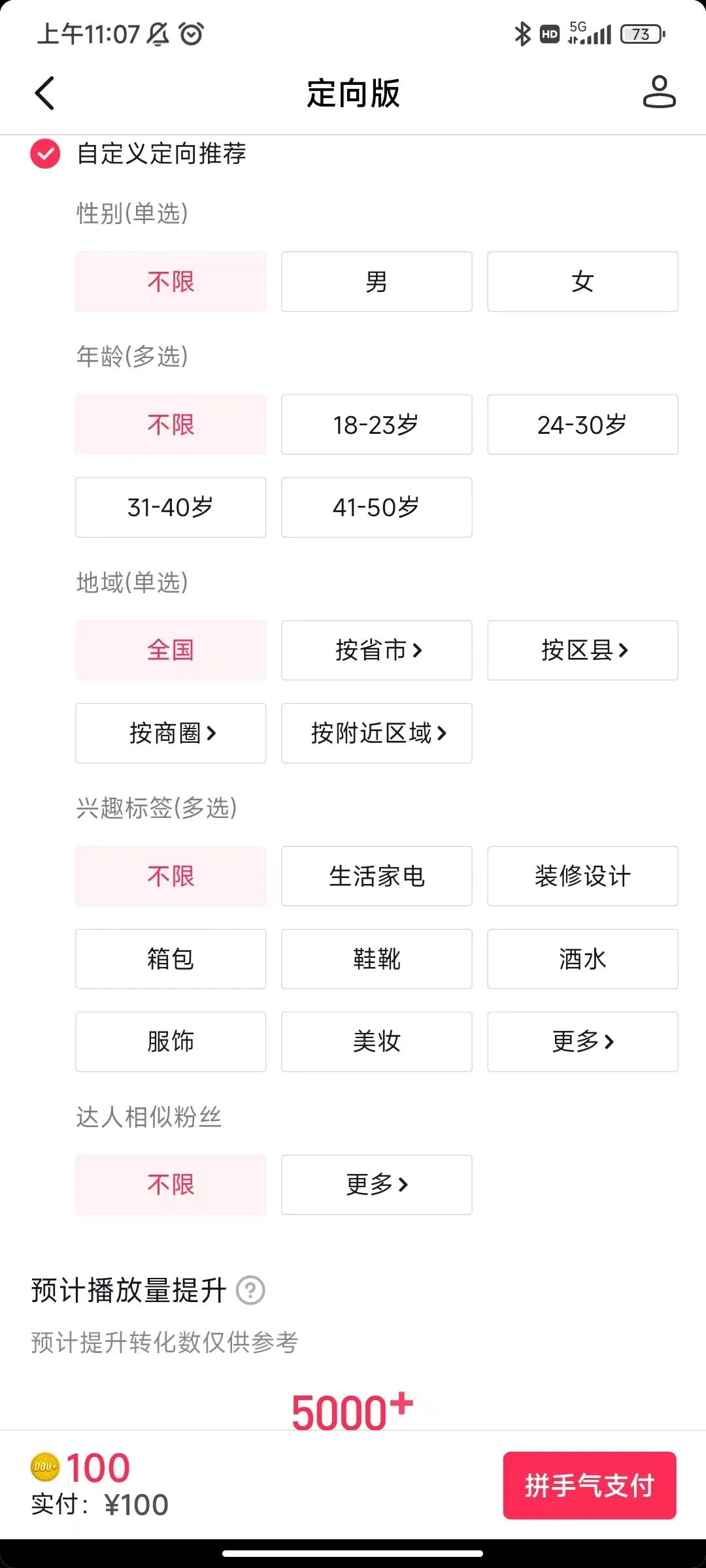Image resolution: width=706 pixels, height=1568 pixels.
Task: Open 更多 next to 美妆 tag
Action: pyautogui.click(x=582, y=1042)
